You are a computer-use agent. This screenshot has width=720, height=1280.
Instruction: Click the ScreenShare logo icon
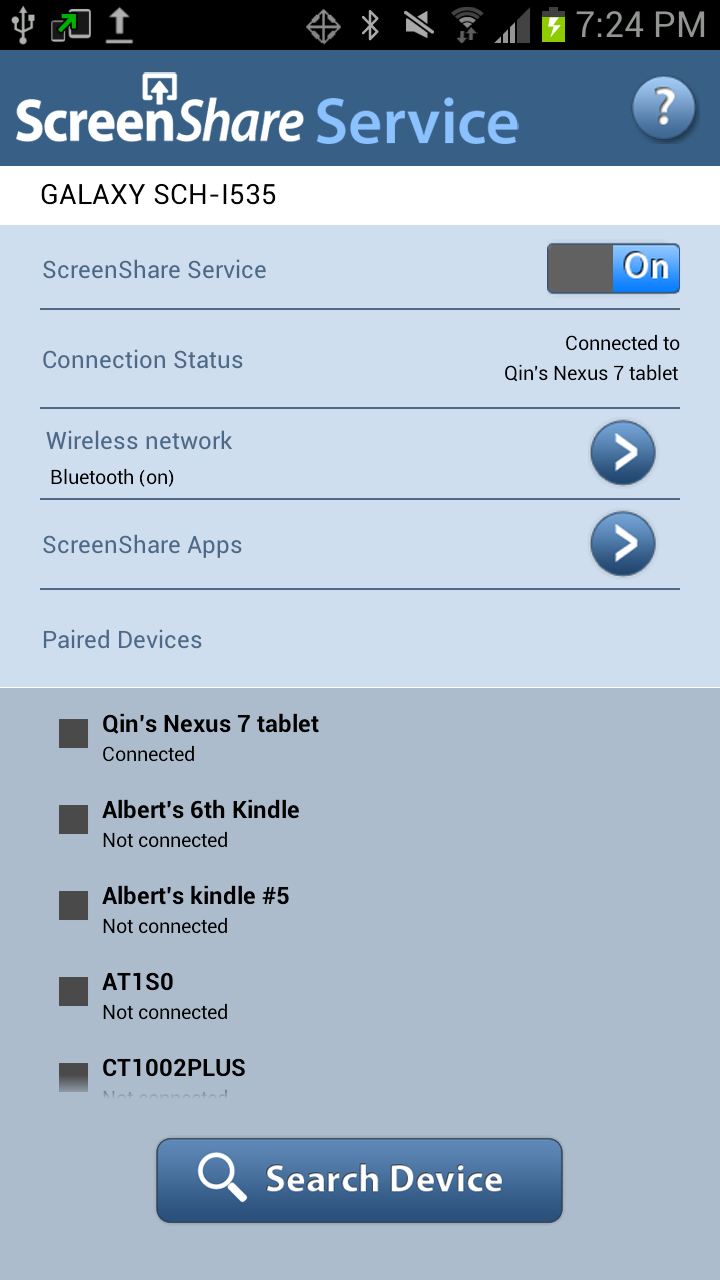pos(158,86)
